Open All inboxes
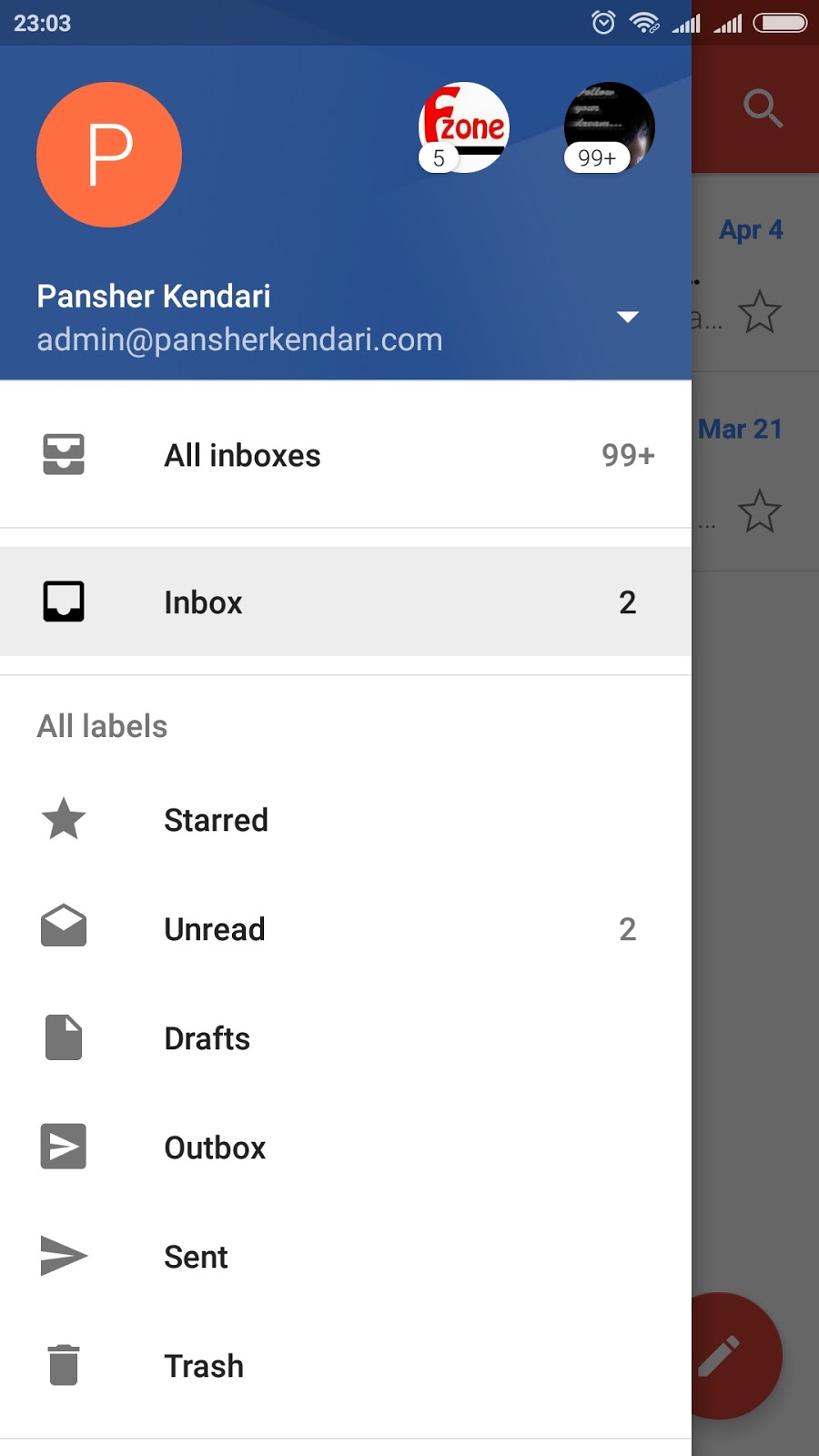This screenshot has height=1456, width=819. coord(346,455)
